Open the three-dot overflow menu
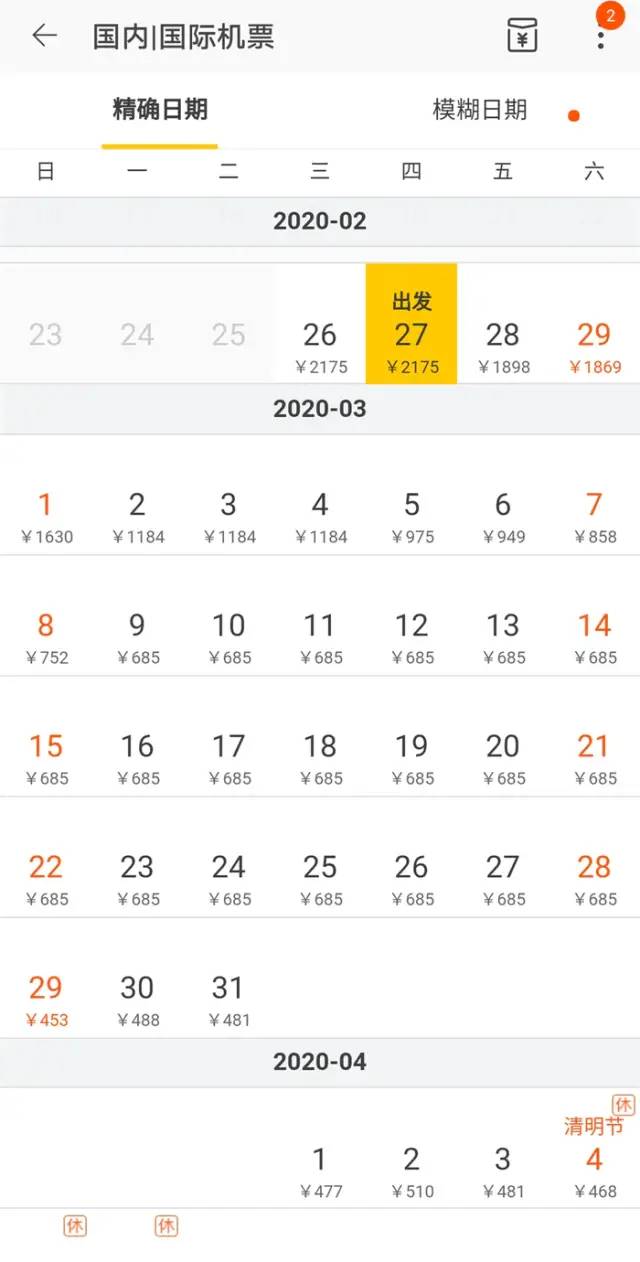Screen dimensions: 640x1262 tap(600, 38)
